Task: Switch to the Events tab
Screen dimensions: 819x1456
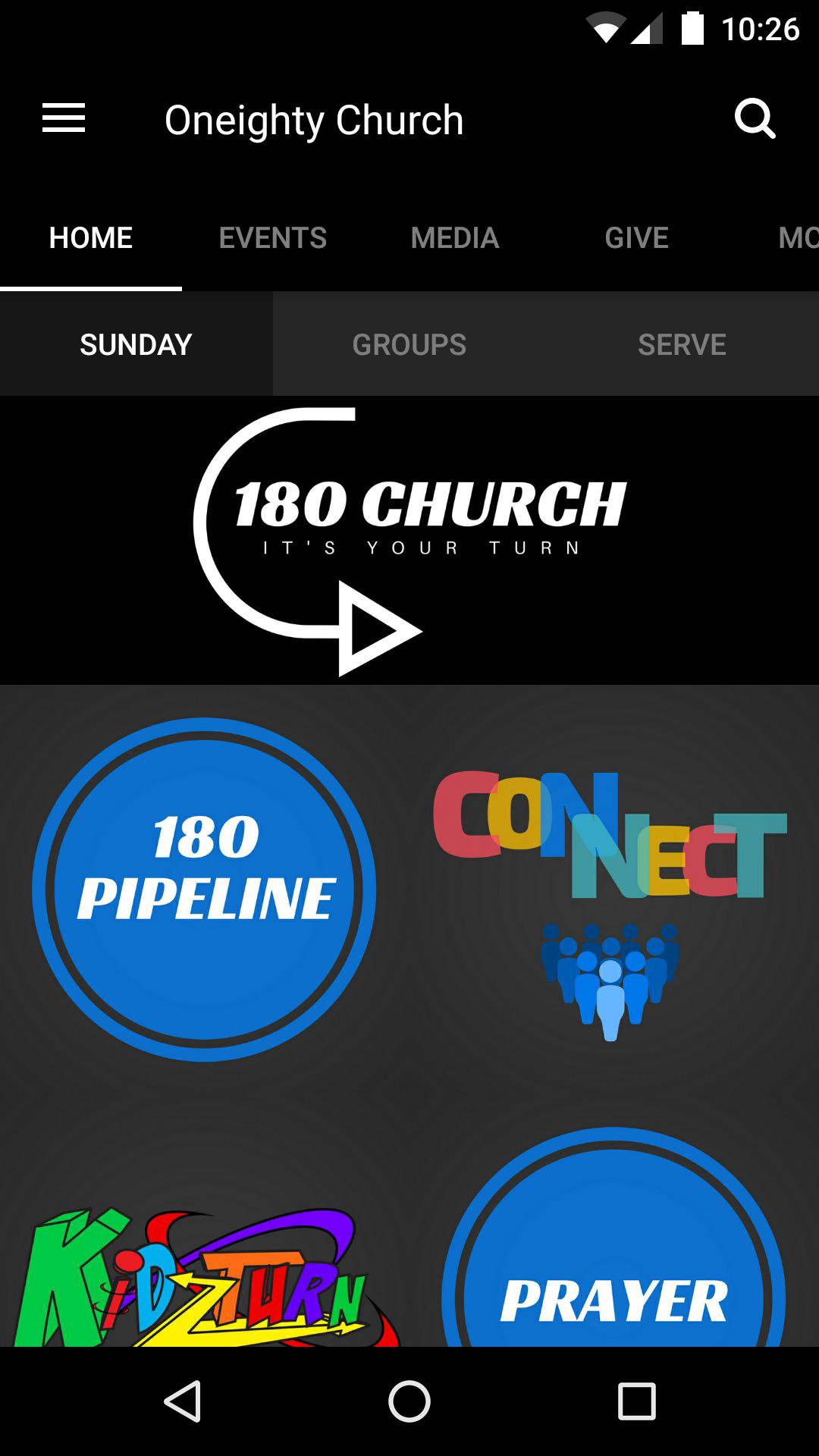Action: click(x=273, y=238)
